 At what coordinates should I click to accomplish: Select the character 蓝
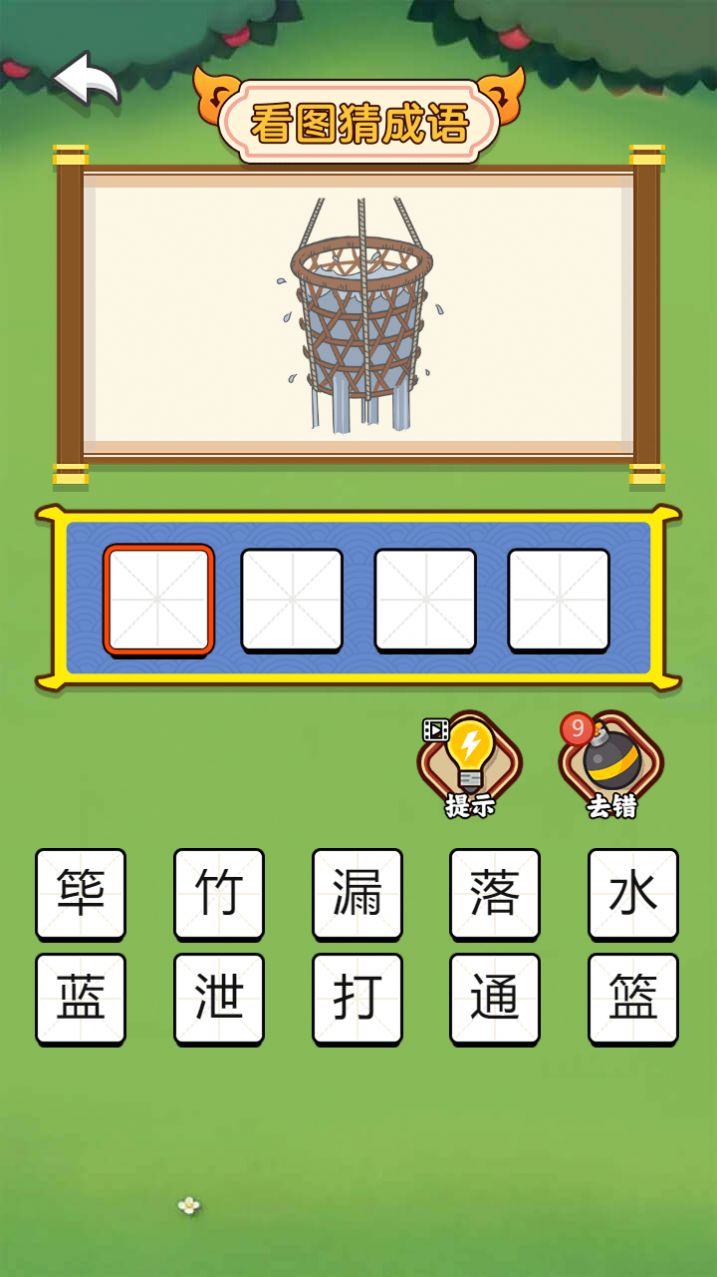tap(81, 998)
